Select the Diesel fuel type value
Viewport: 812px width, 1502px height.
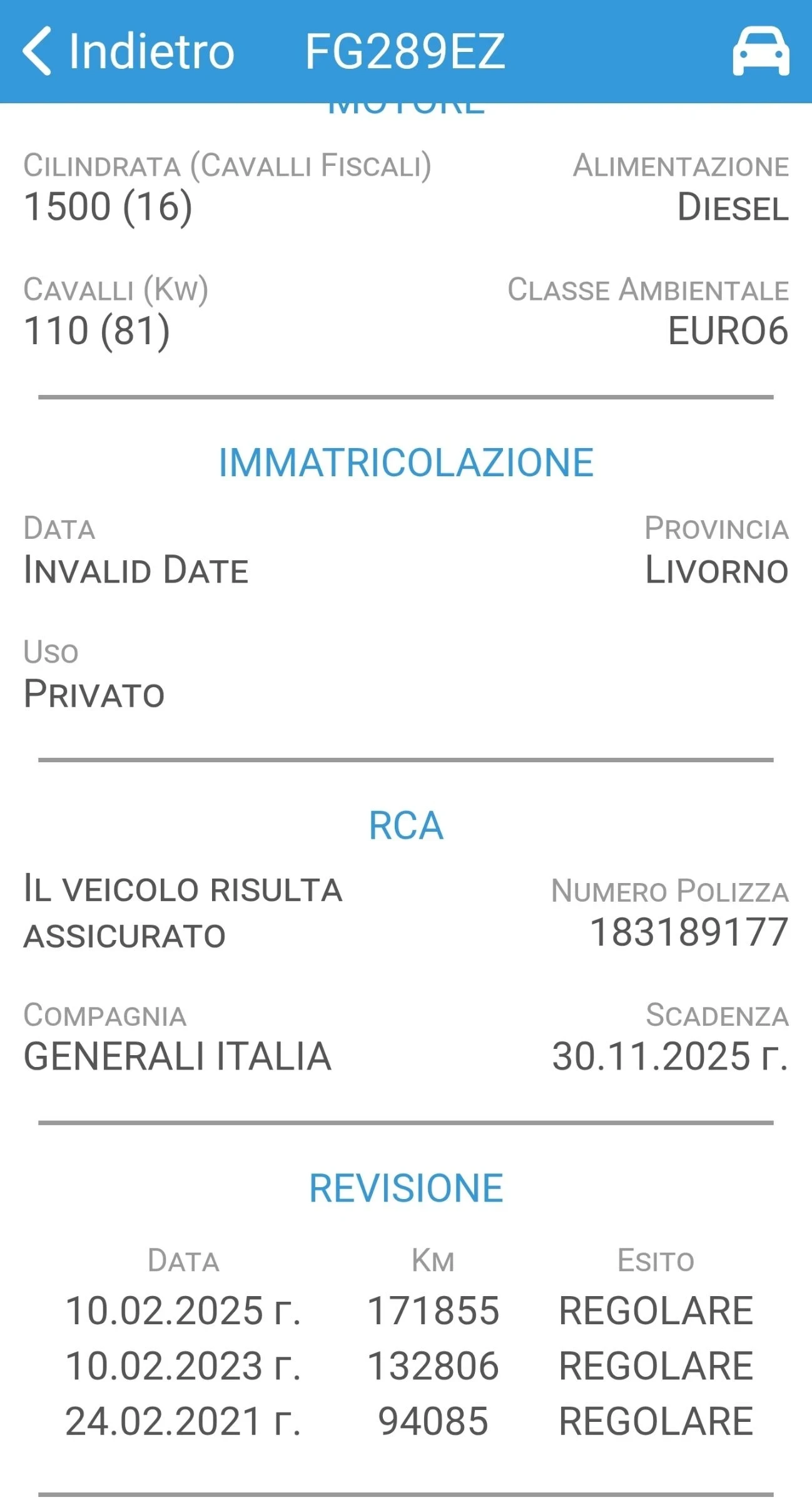pyautogui.click(x=732, y=208)
